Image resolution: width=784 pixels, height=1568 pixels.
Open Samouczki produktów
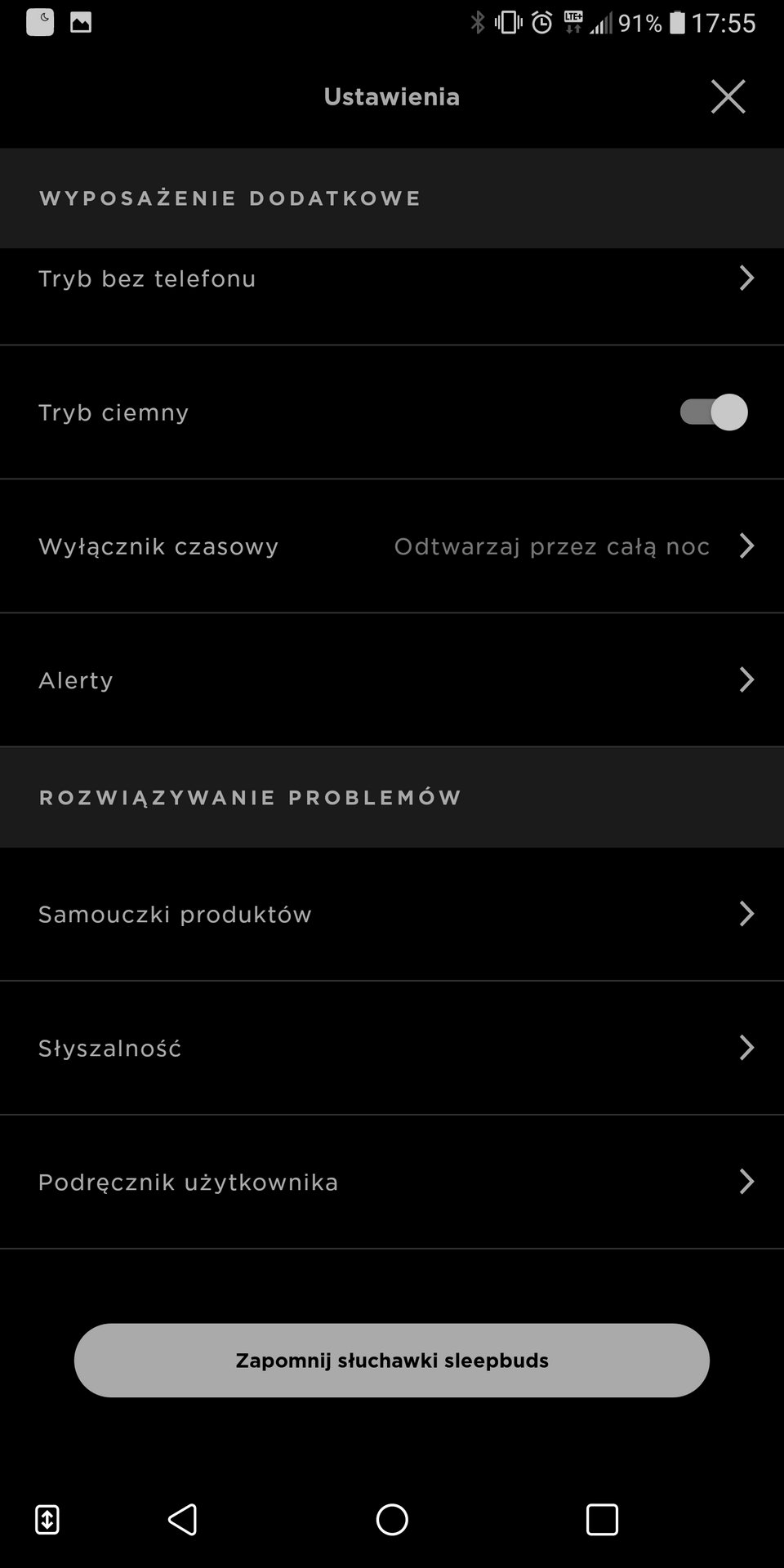(x=392, y=914)
